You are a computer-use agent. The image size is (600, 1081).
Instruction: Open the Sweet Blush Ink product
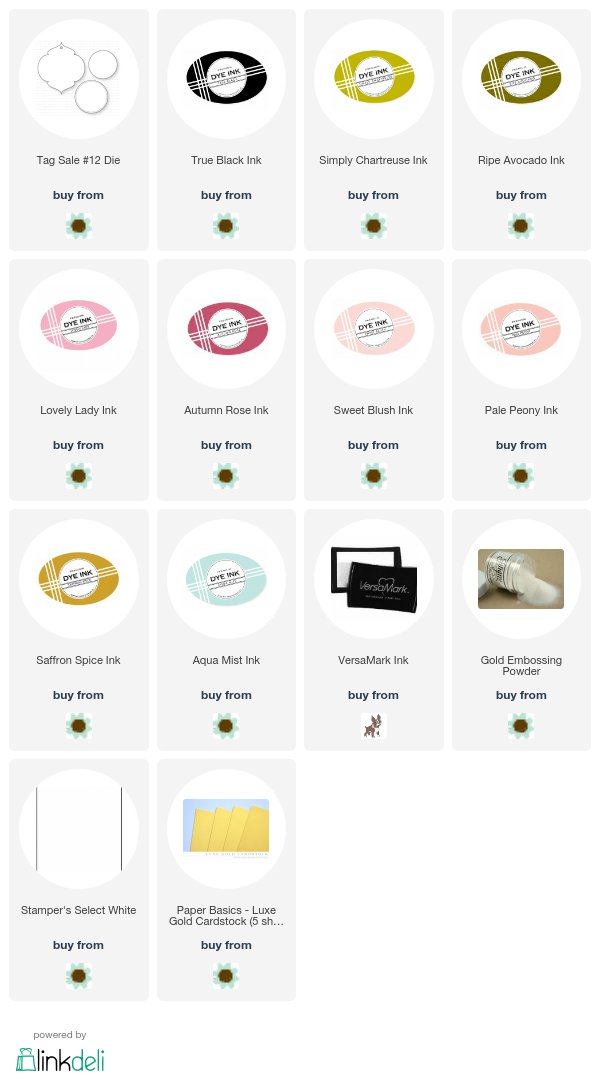pos(374,329)
